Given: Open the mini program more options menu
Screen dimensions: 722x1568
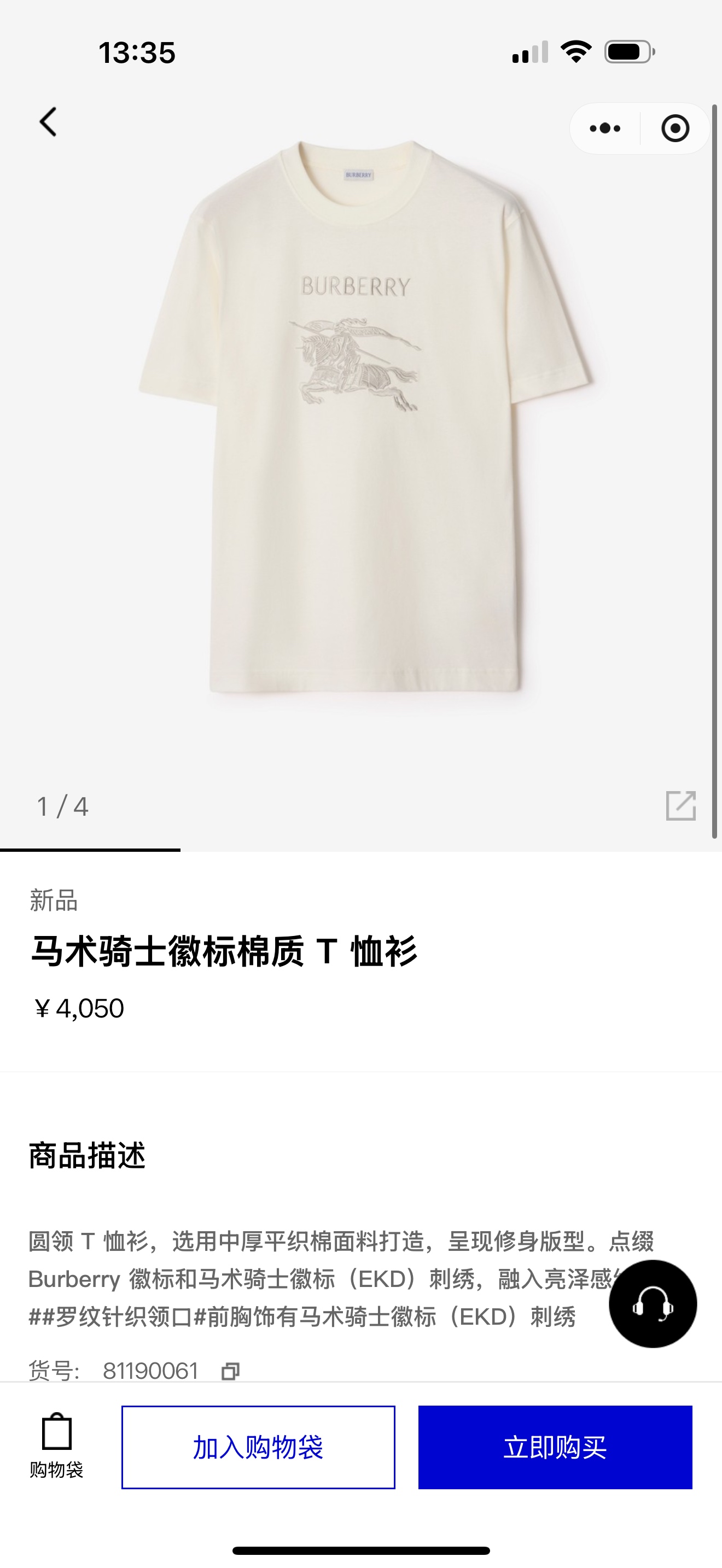Looking at the screenshot, I should coord(604,128).
